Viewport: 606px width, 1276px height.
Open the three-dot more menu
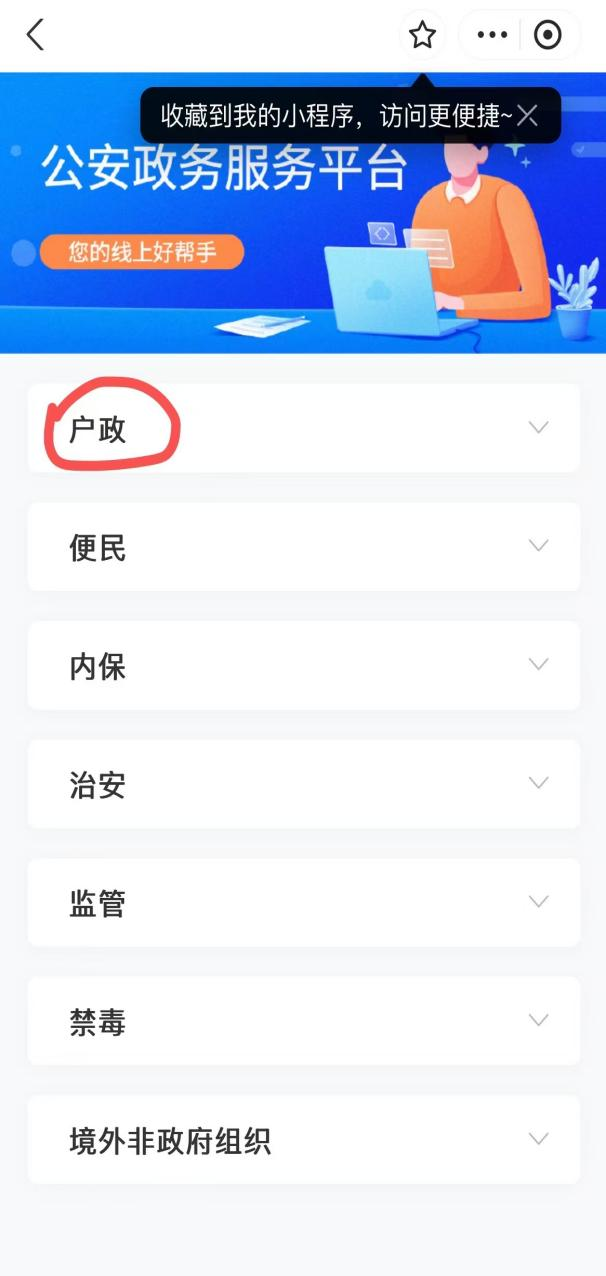(x=492, y=36)
